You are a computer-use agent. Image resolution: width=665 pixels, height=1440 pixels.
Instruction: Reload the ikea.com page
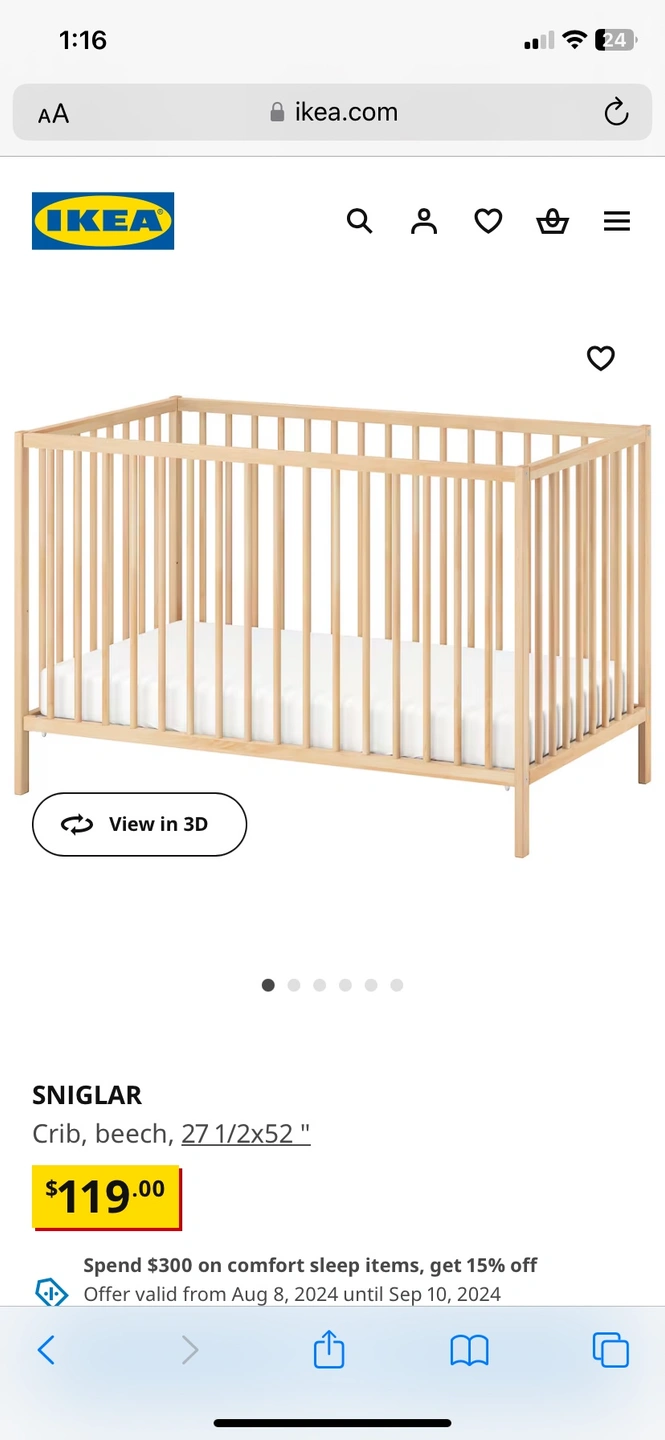(x=616, y=112)
